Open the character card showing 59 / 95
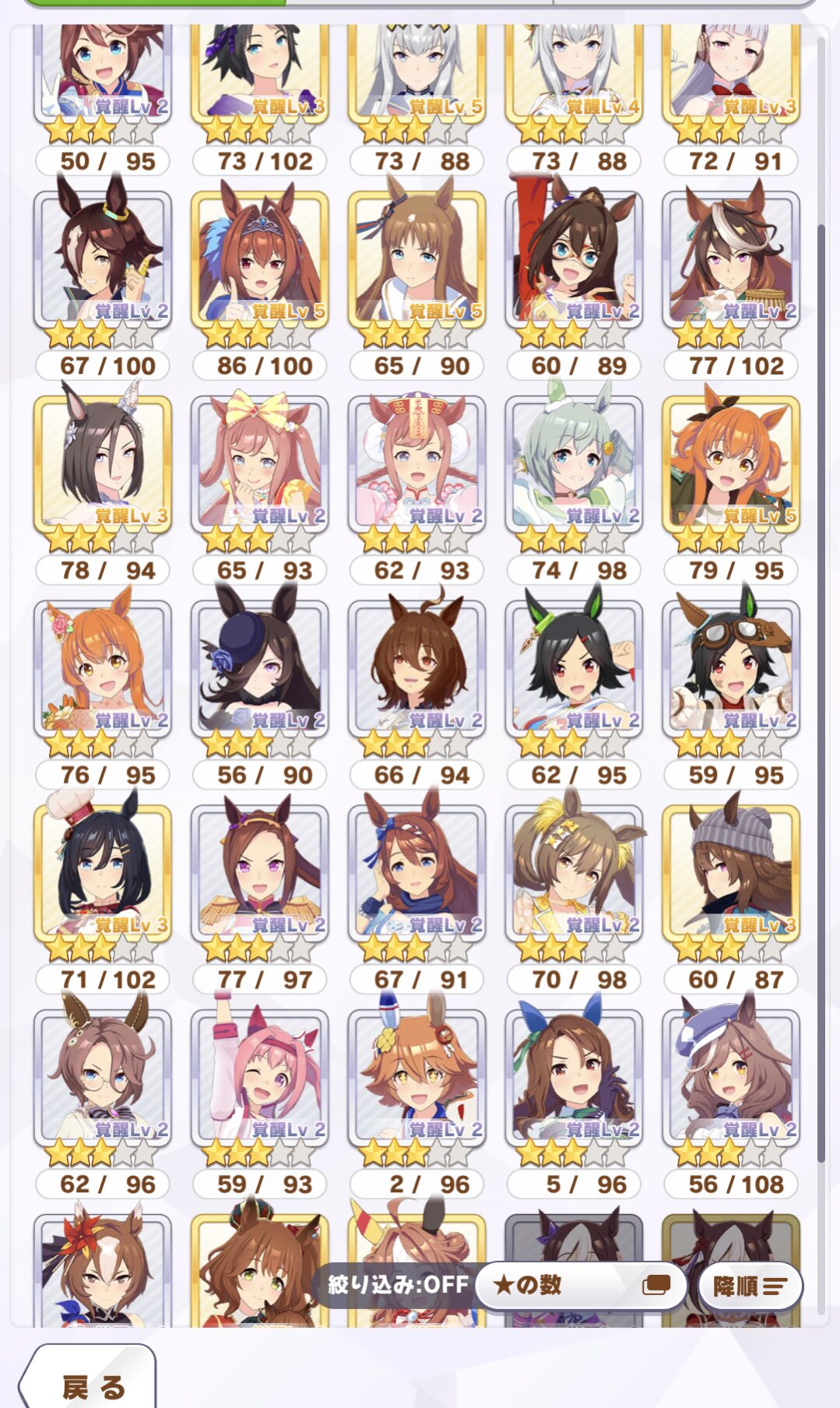The width and height of the screenshot is (840, 1408). pyautogui.click(x=732, y=688)
